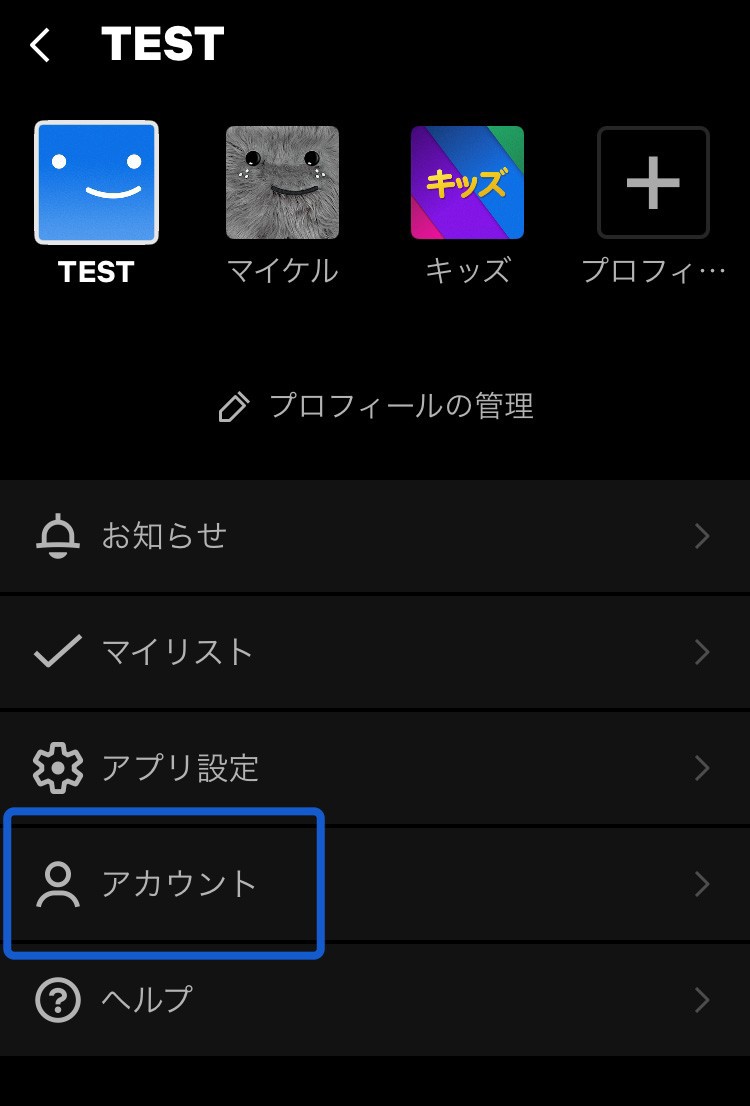Click the back arrow next to TEST

(x=40, y=44)
